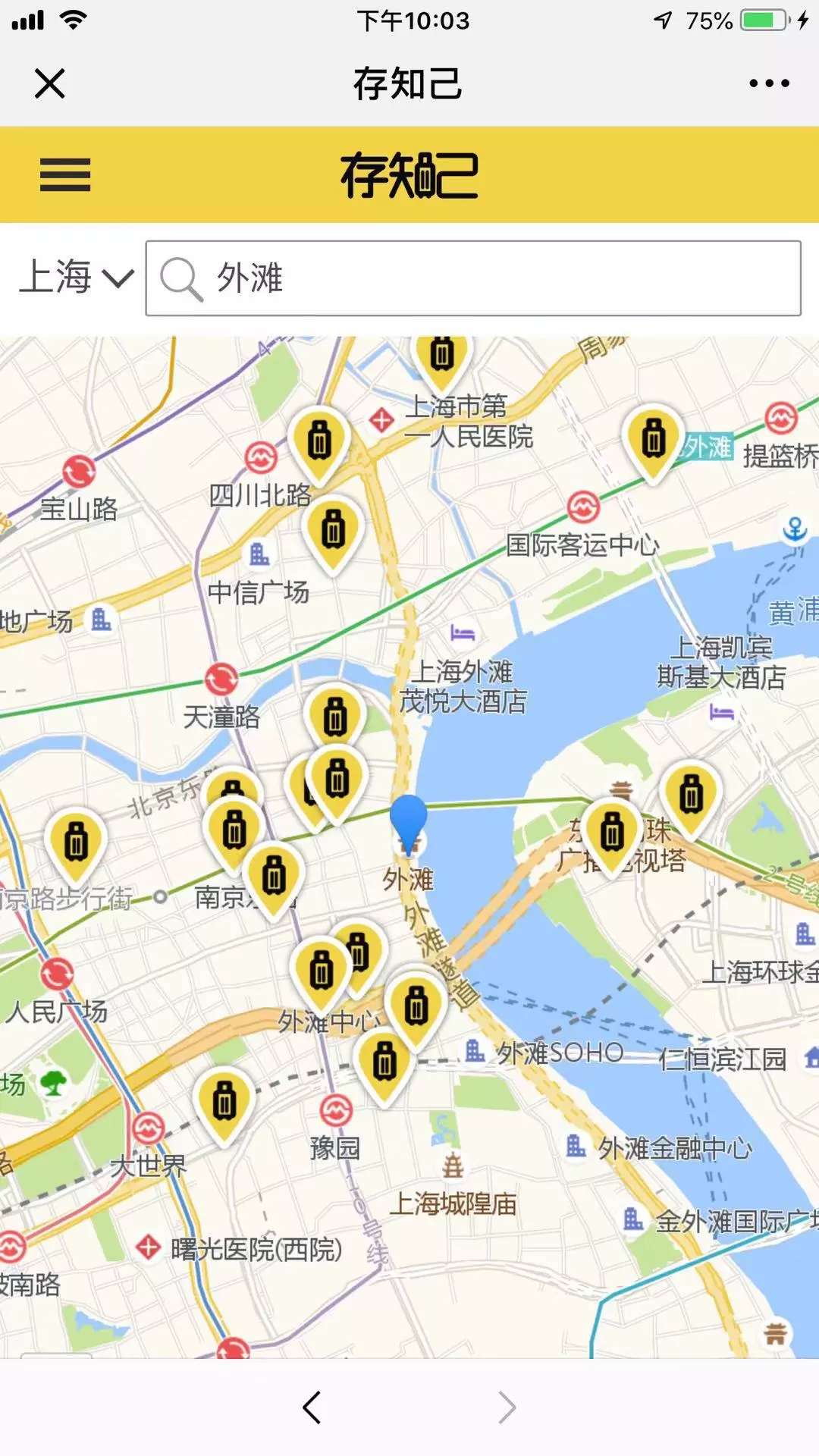Select the luggage marker beside 提篮桥

point(653,440)
